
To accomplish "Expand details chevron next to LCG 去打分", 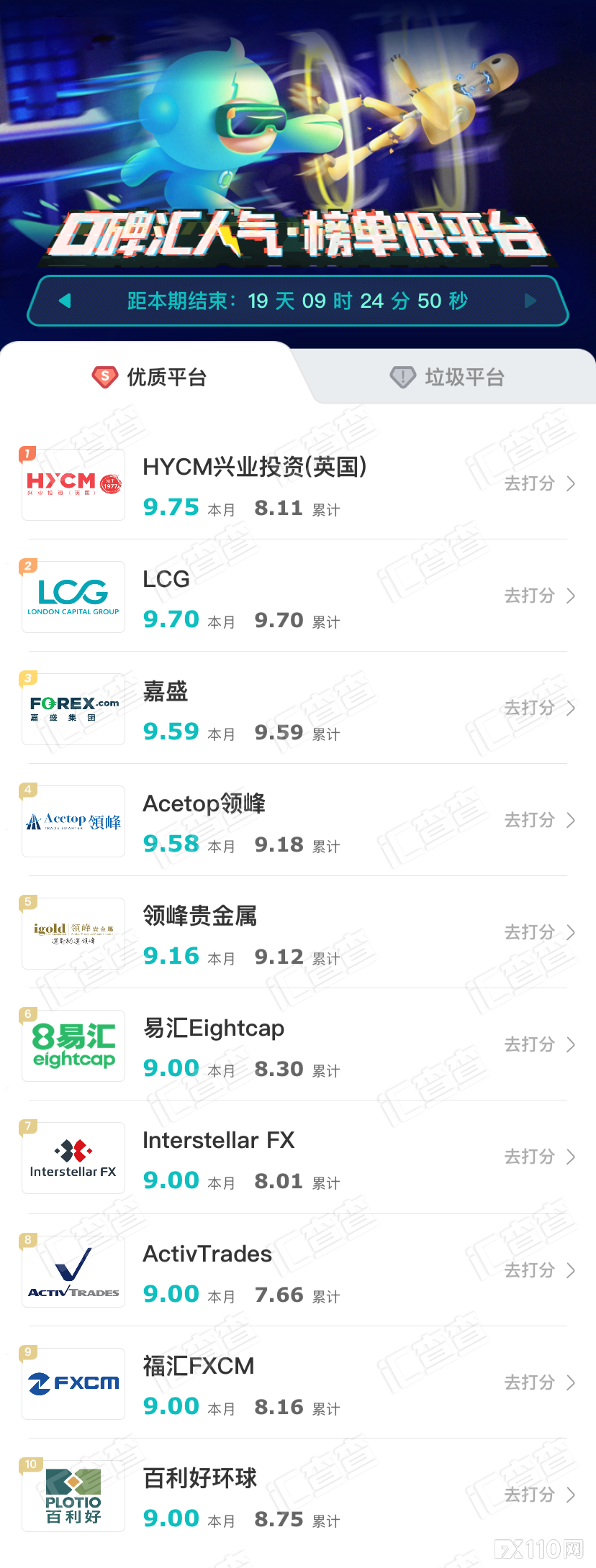I will [571, 596].
